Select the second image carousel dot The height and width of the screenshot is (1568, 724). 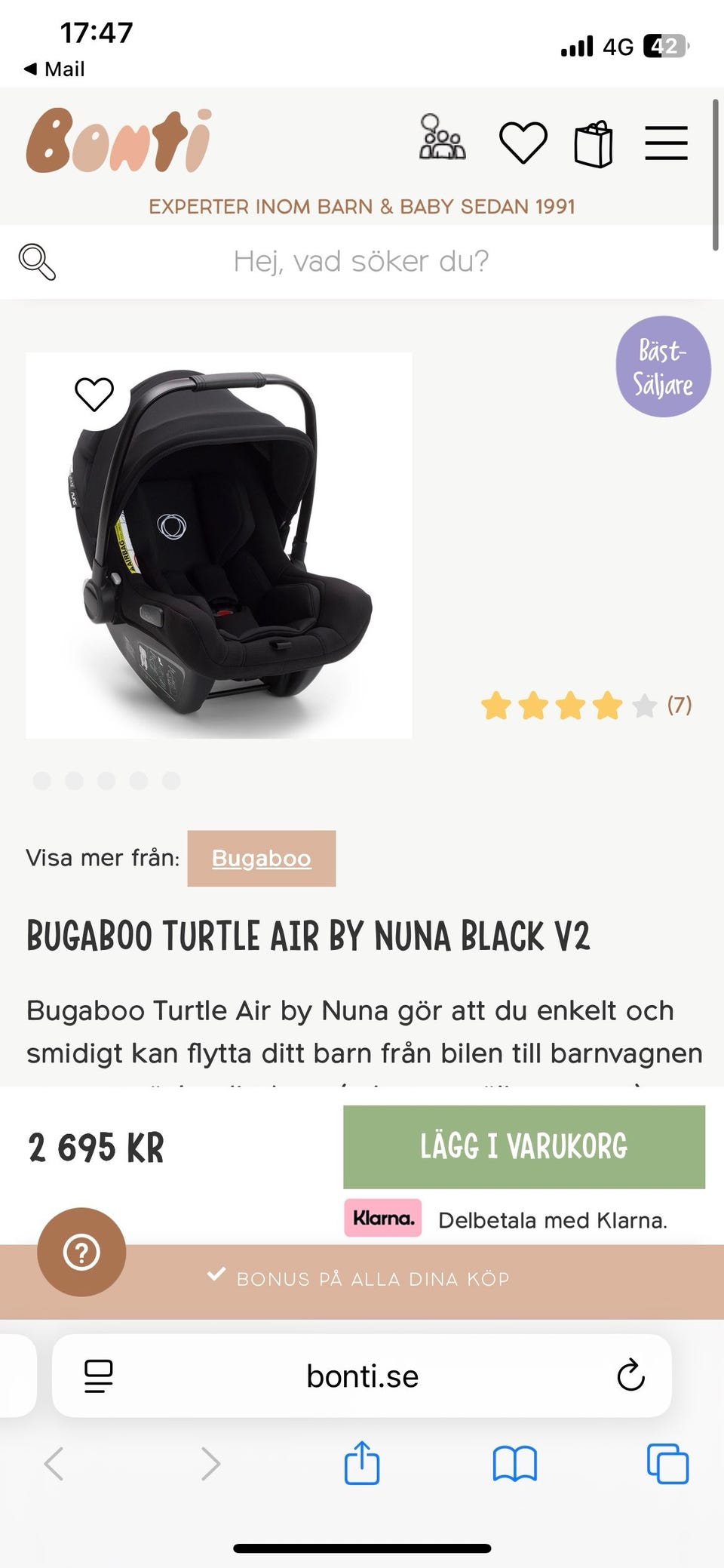pyautogui.click(x=73, y=782)
